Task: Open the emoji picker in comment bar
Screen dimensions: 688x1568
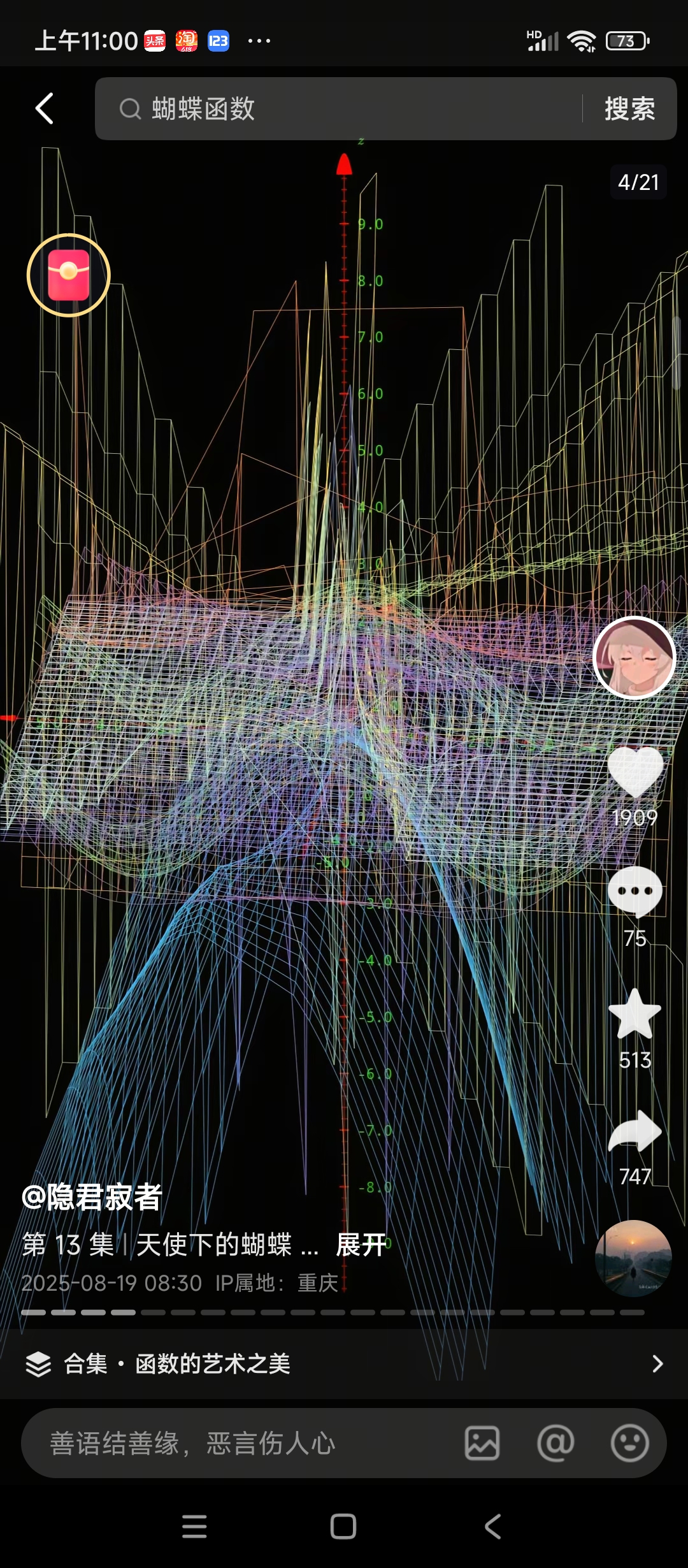Action: pyautogui.click(x=631, y=1444)
